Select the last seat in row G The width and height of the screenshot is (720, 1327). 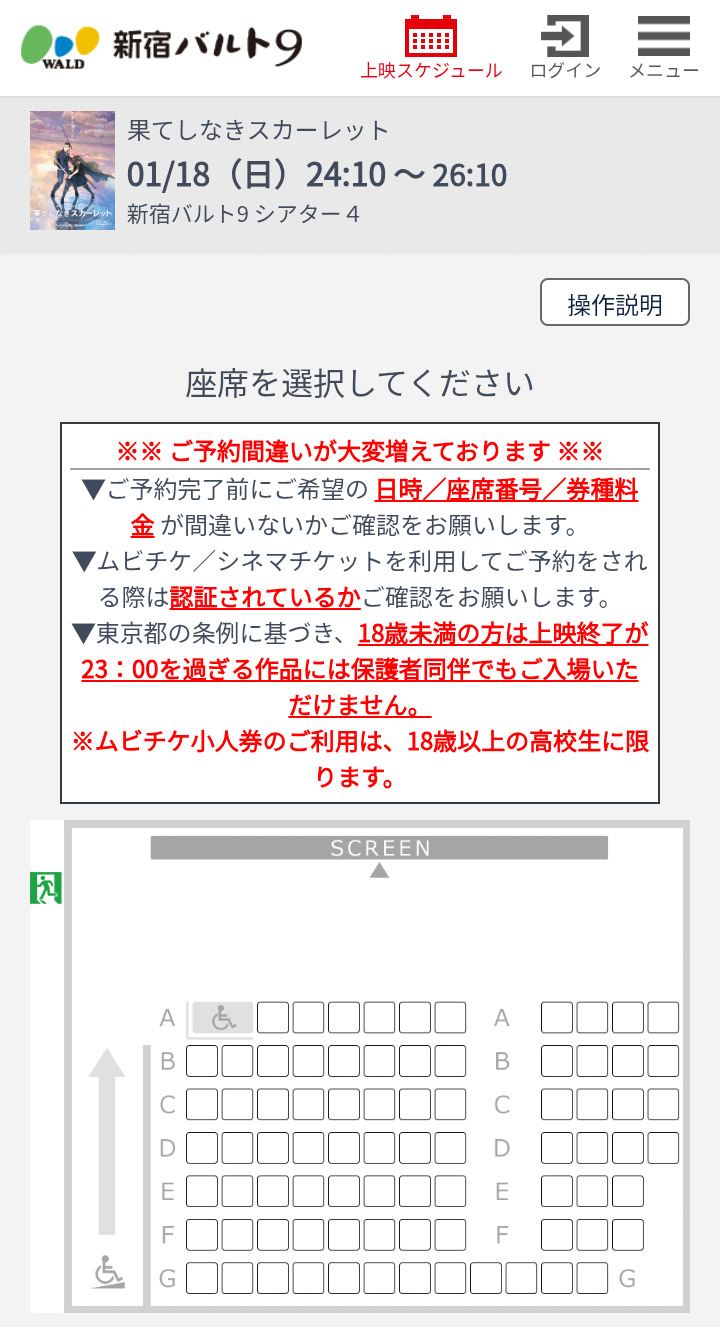coord(592,1278)
